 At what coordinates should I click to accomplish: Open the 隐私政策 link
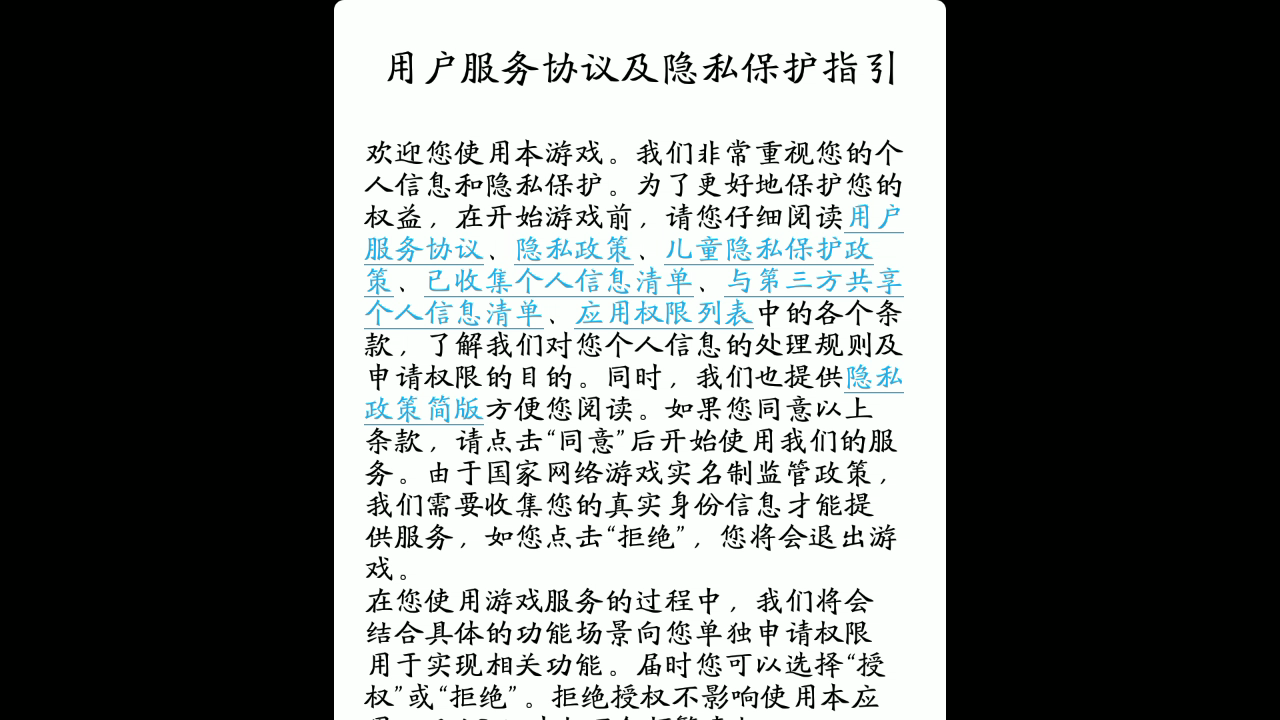tap(573, 249)
